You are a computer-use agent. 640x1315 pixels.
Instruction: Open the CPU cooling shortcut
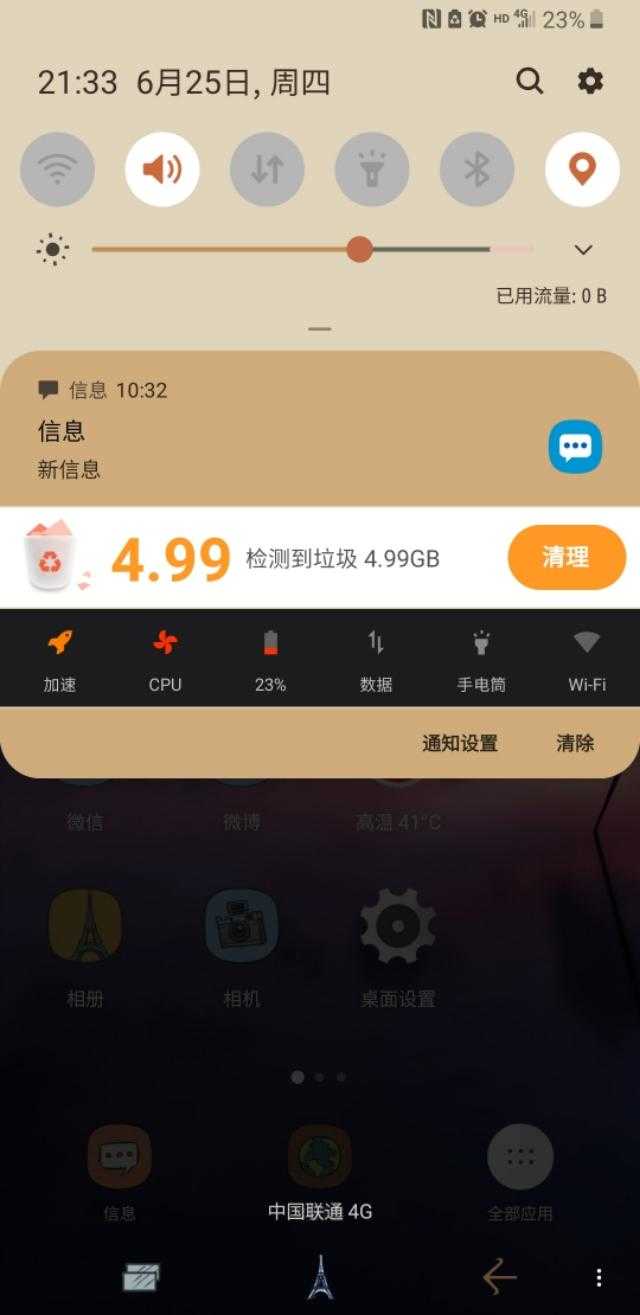point(165,658)
